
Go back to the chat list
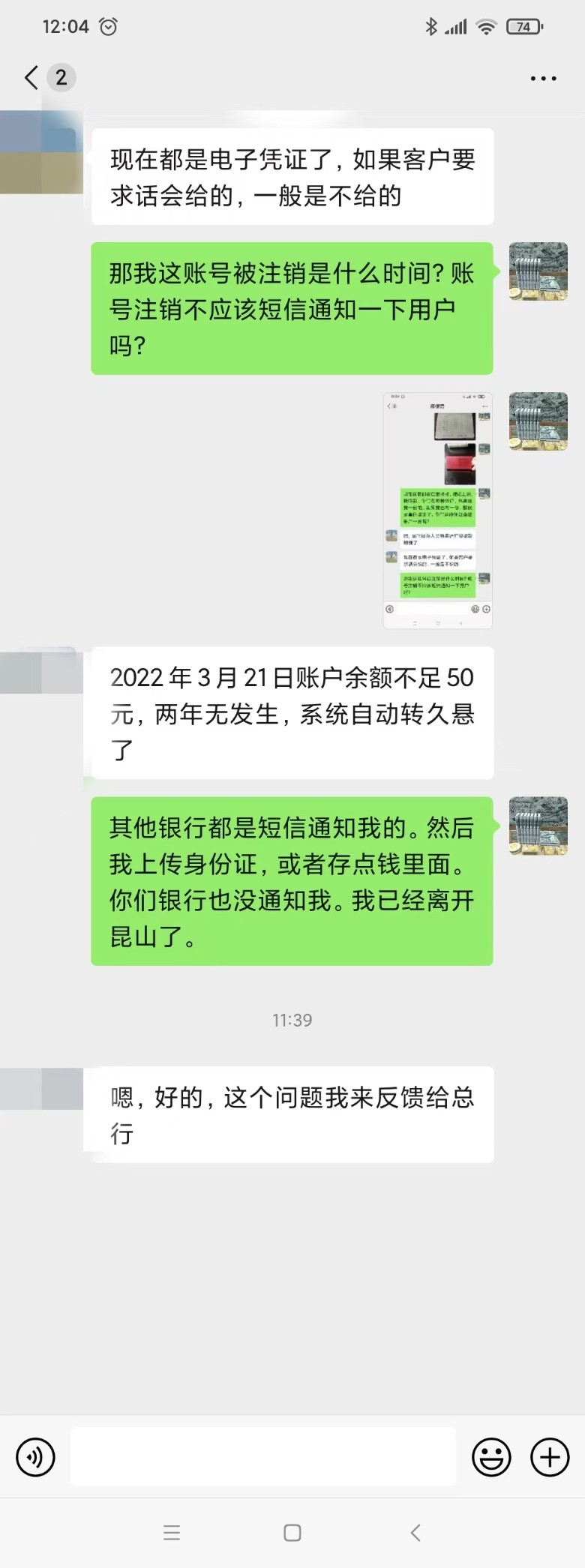tap(31, 77)
